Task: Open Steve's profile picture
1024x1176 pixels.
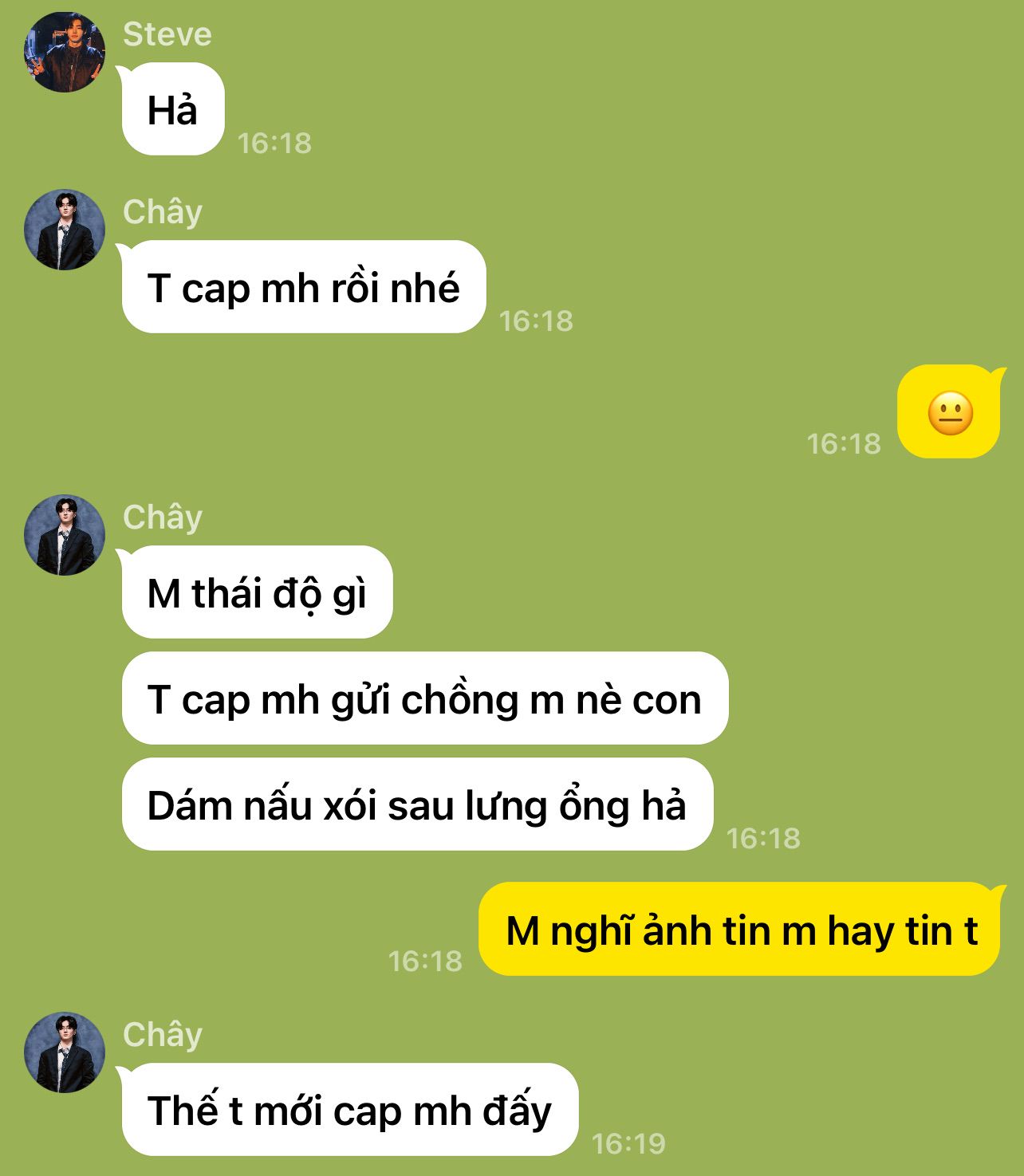Action: coord(65,53)
